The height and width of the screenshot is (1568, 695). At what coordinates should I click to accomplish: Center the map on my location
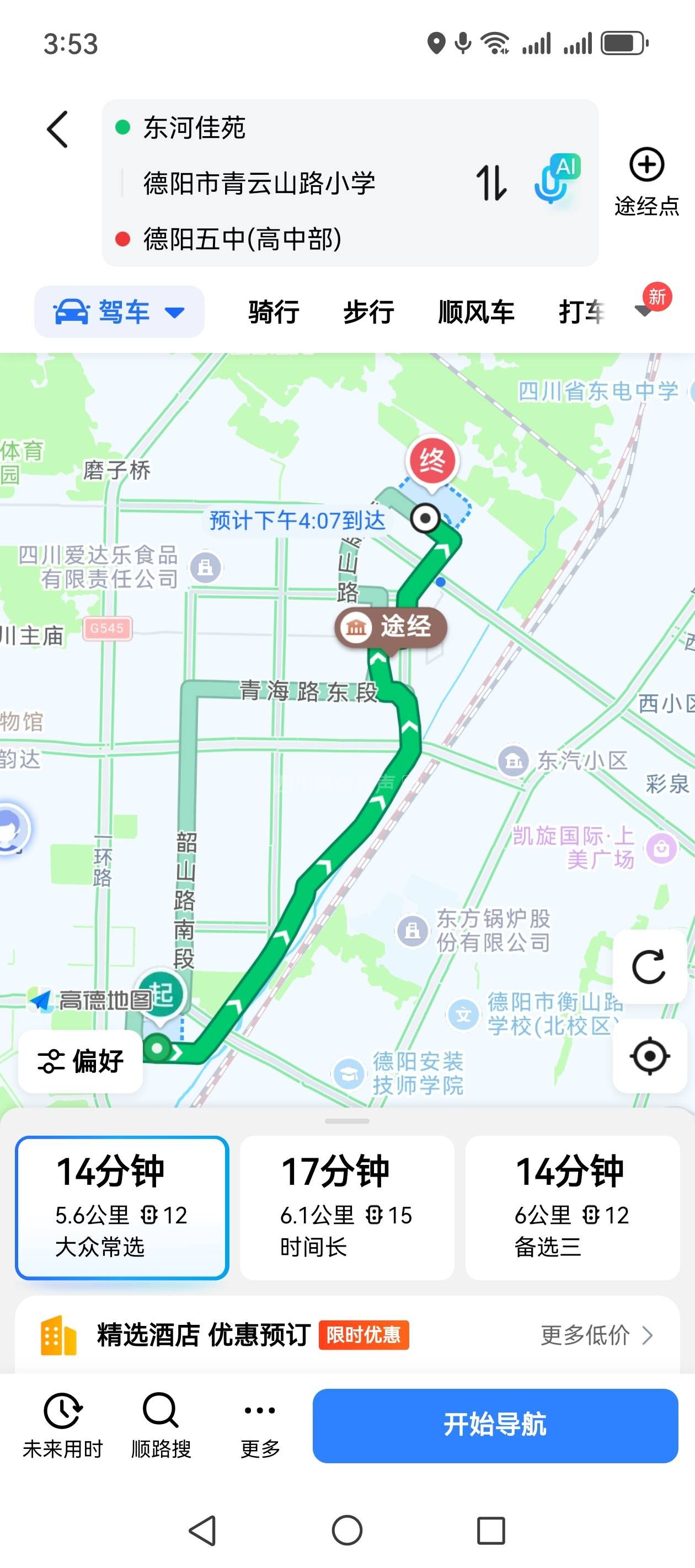click(649, 1056)
